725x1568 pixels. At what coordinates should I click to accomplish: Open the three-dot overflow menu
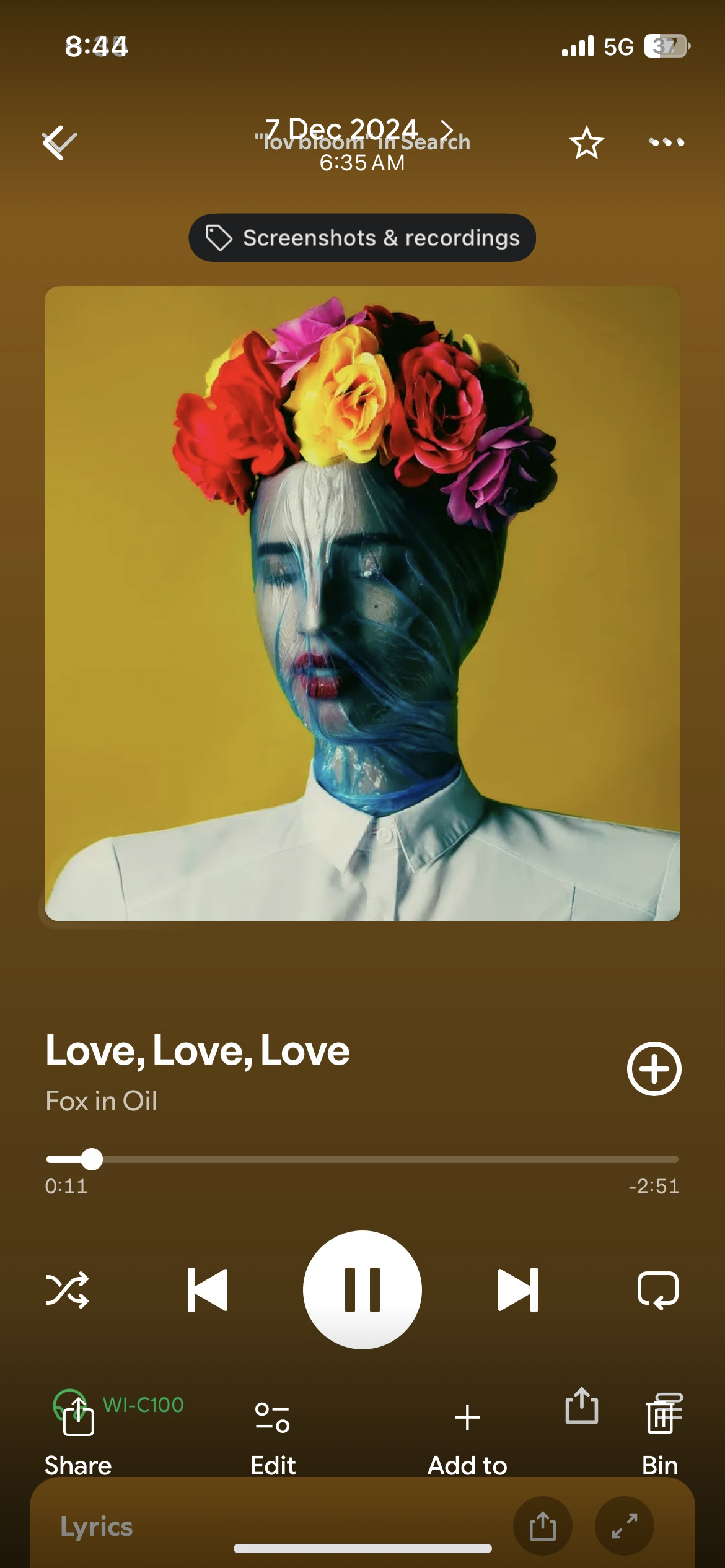(x=666, y=142)
